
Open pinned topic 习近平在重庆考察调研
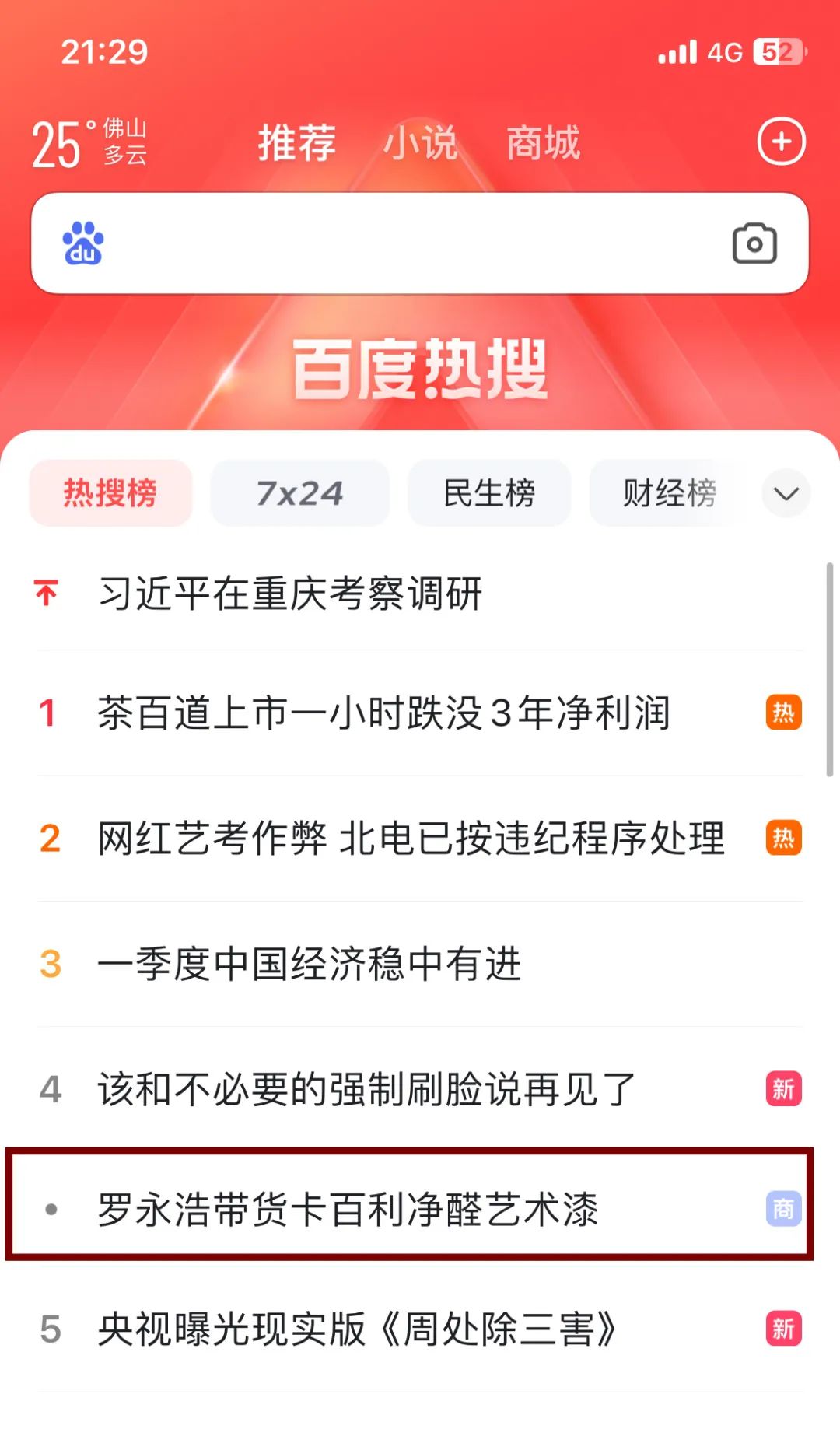(x=290, y=594)
